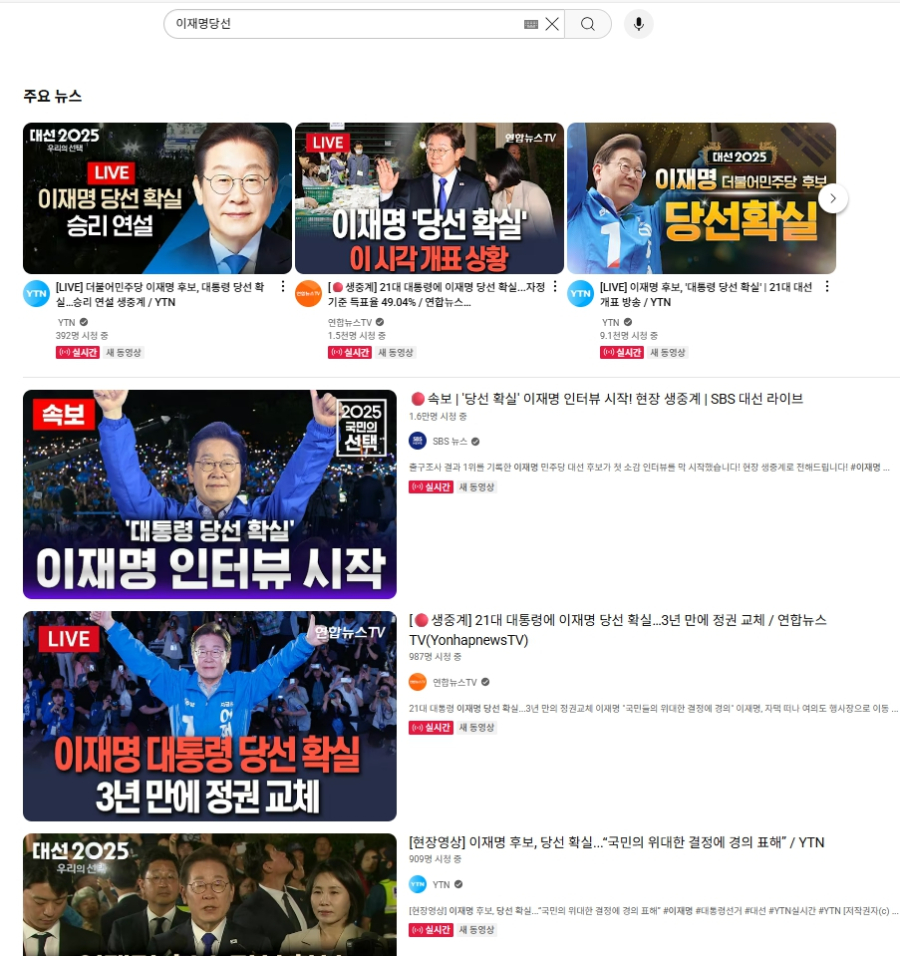Tap the search field containing 이재명당선

coord(340,24)
